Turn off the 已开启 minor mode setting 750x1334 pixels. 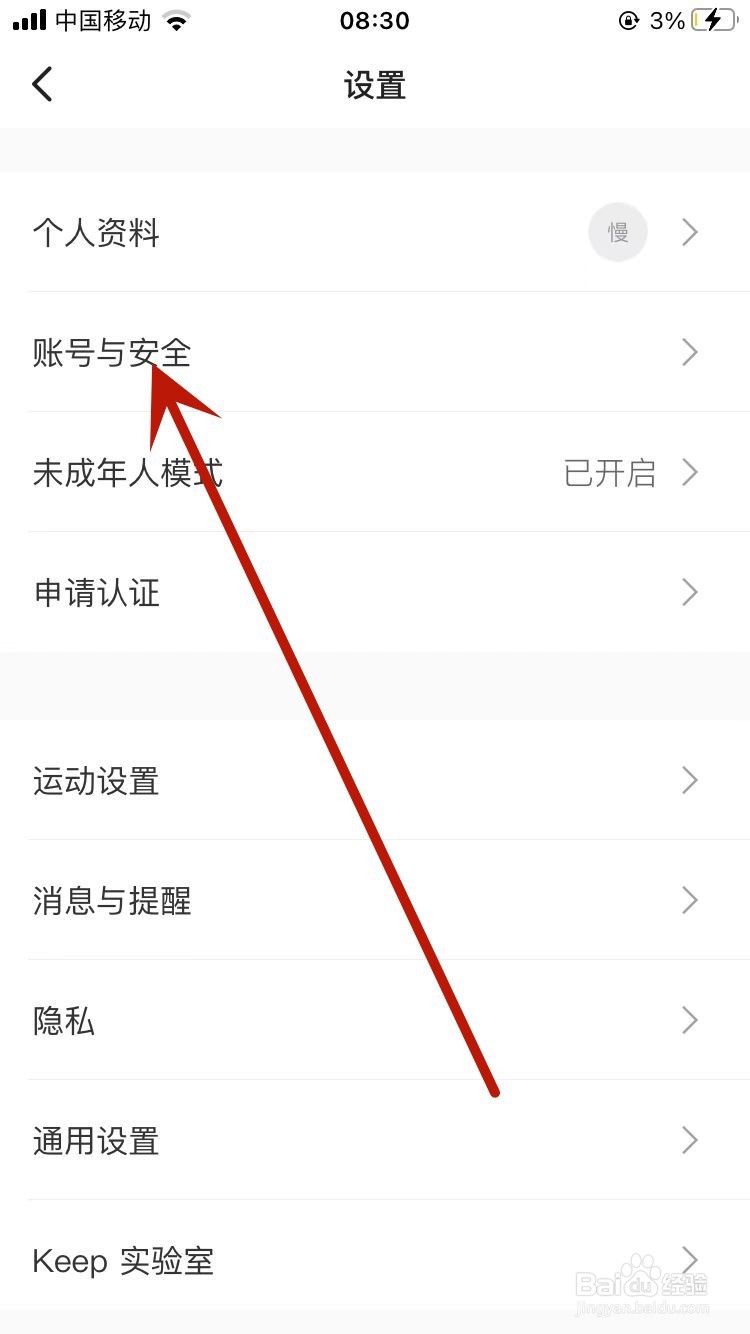(x=610, y=472)
